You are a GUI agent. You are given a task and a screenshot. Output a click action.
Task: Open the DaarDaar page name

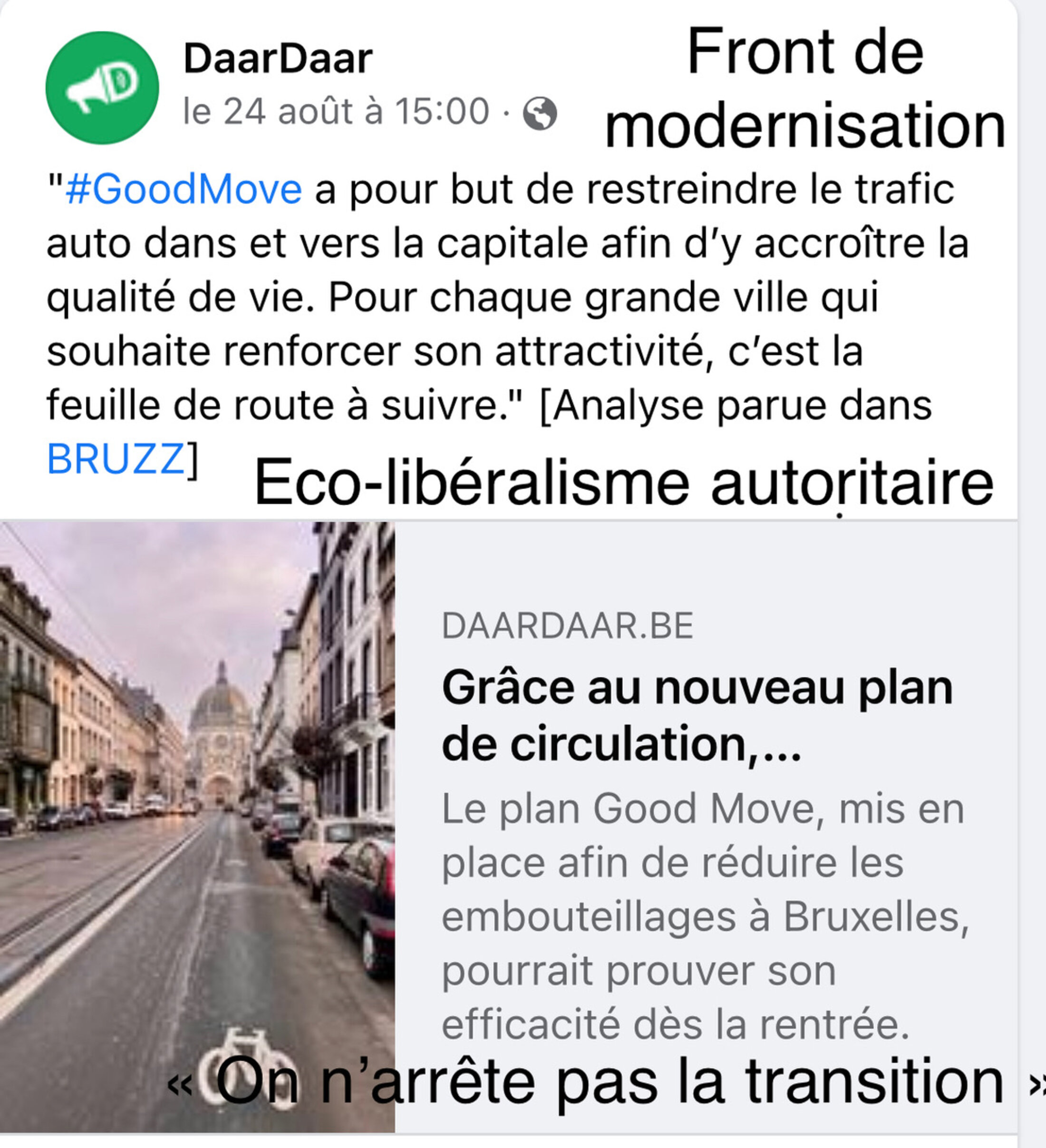[x=278, y=59]
